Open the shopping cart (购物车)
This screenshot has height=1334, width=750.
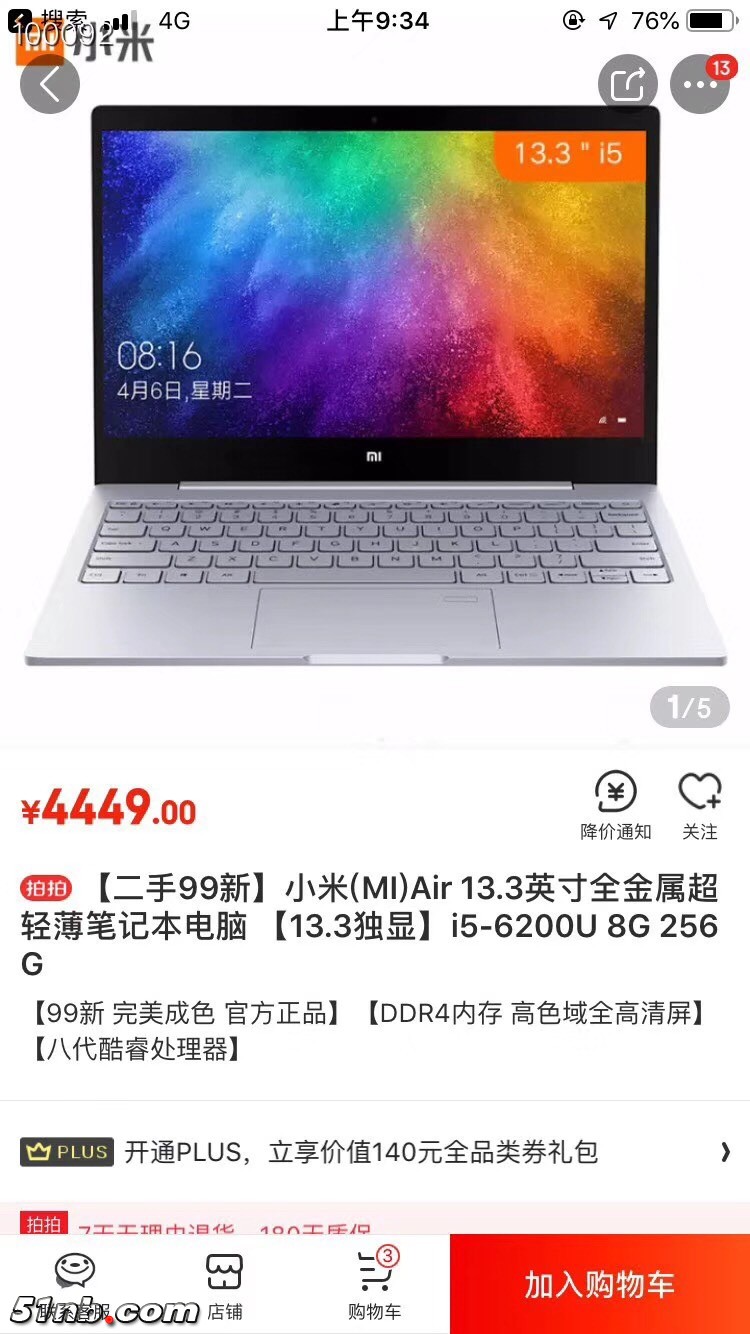[x=375, y=1284]
